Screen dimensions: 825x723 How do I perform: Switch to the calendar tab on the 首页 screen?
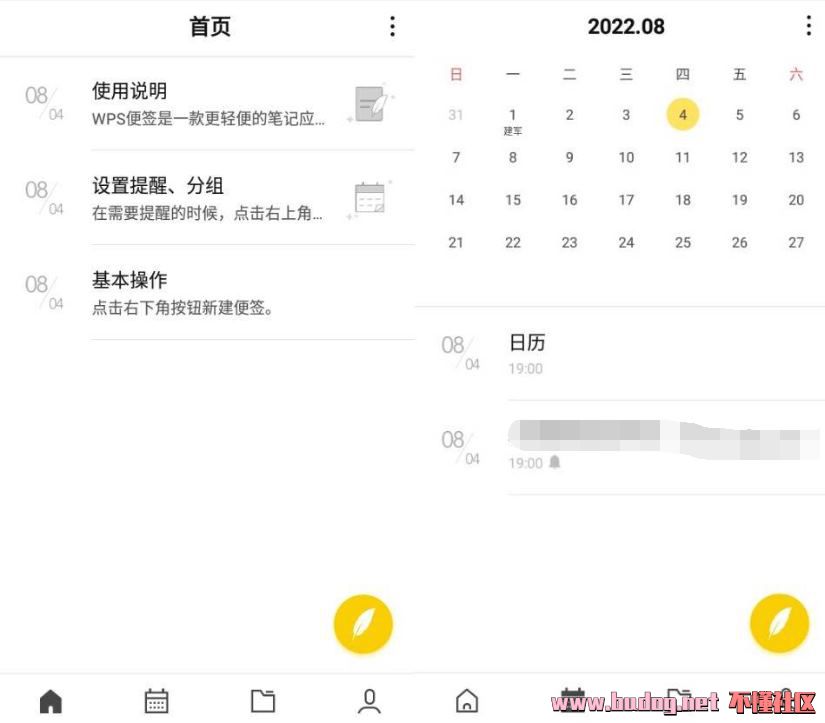[157, 700]
